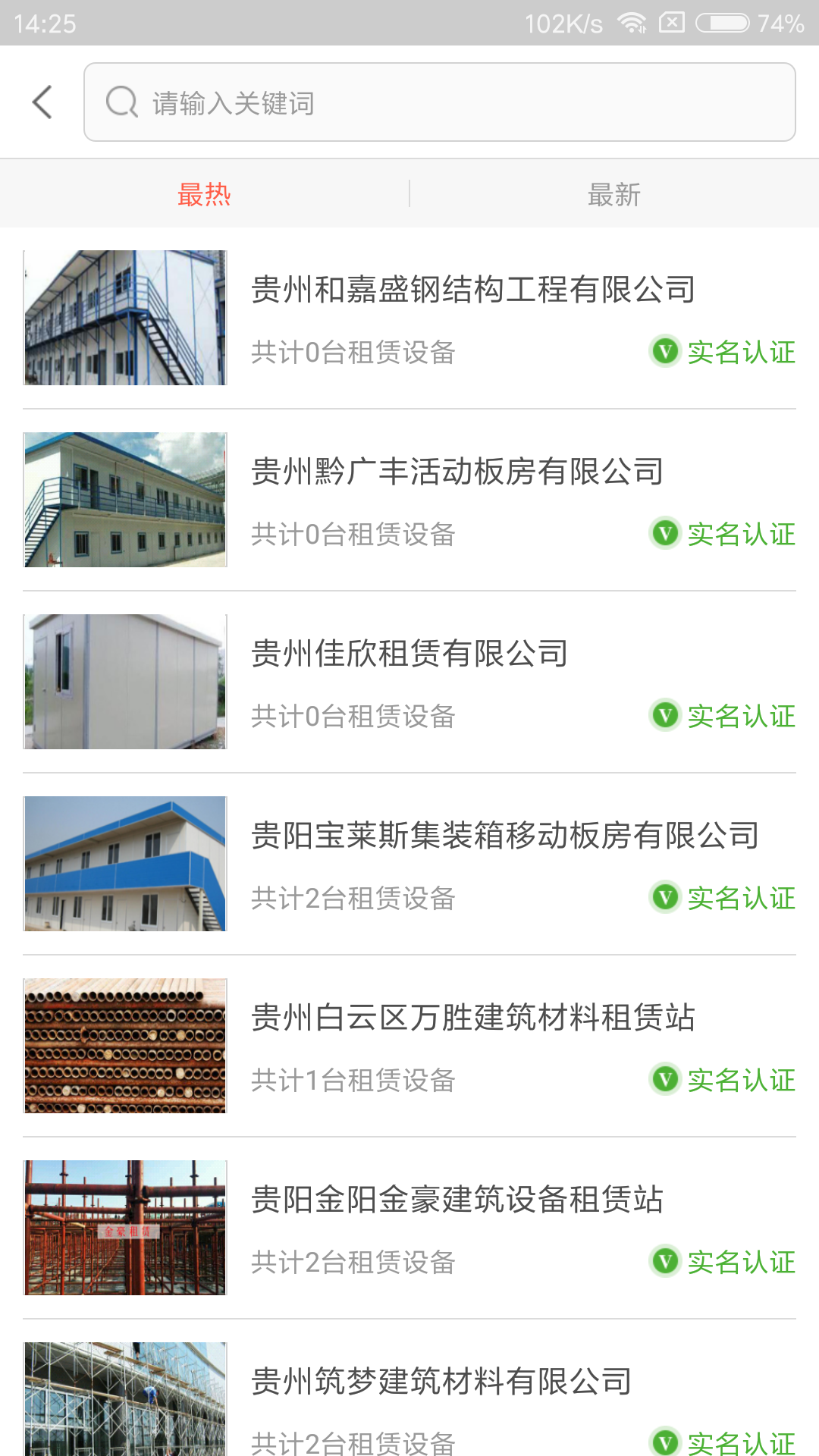Open 贵州和嘉盛钢结构工程有限公司 listing
The width and height of the screenshot is (819, 1456).
472,290
